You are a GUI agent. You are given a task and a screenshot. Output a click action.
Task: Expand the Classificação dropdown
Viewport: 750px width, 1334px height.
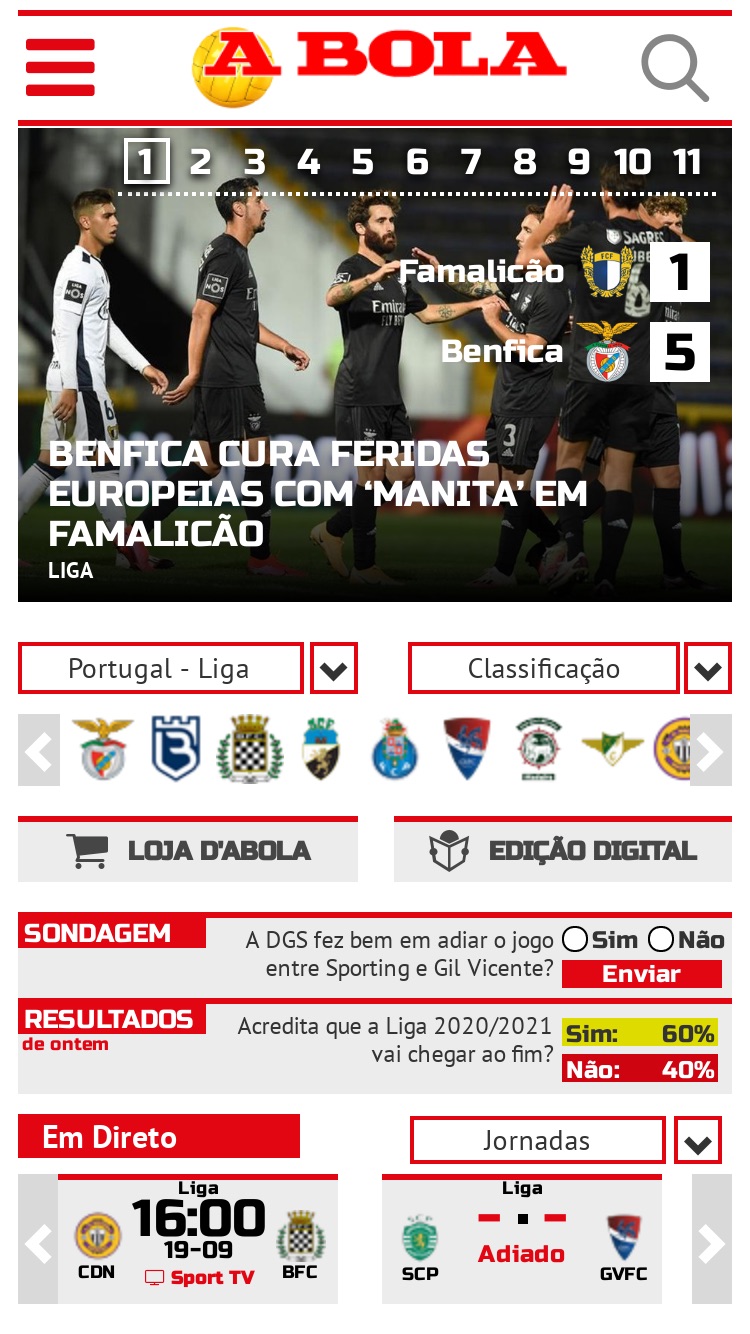(x=708, y=669)
